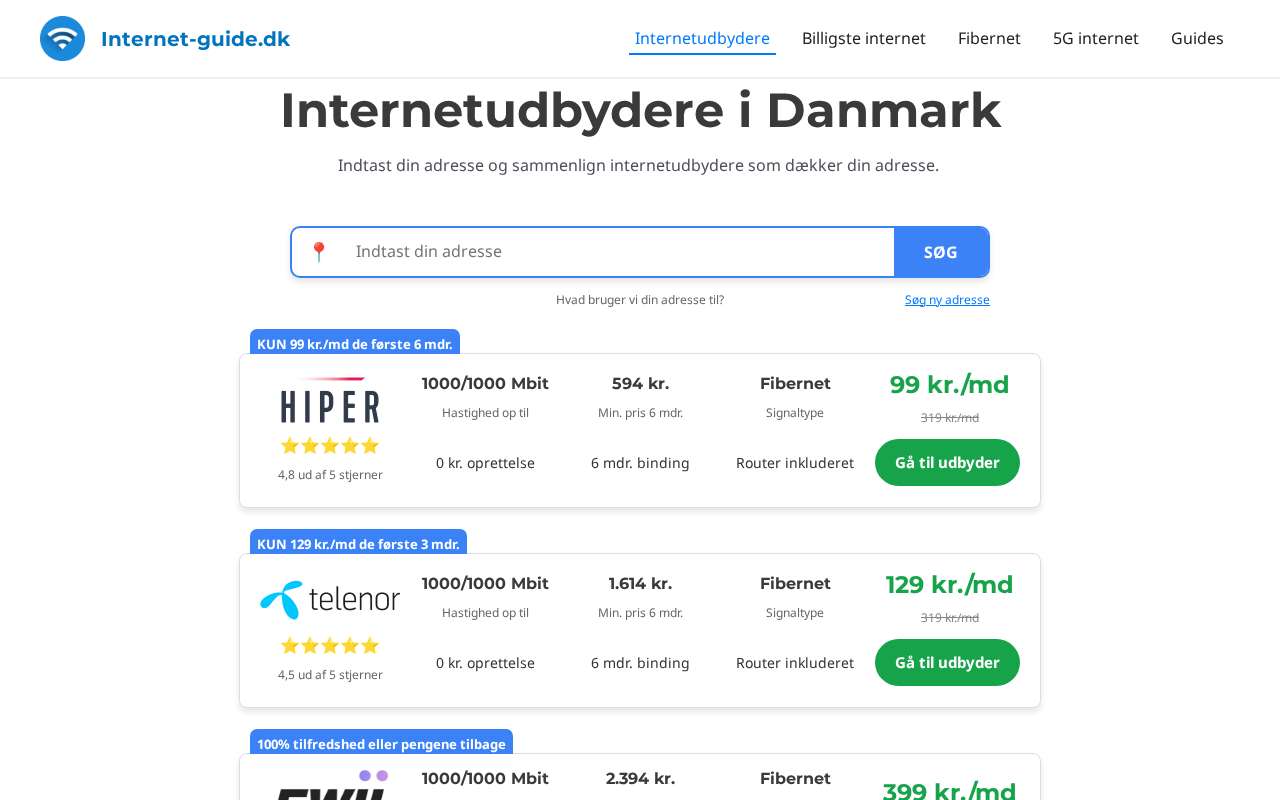Viewport: 1280px width, 800px height.
Task: Open the Internet-guide.dk home logo link
Action: pyautogui.click(x=165, y=39)
